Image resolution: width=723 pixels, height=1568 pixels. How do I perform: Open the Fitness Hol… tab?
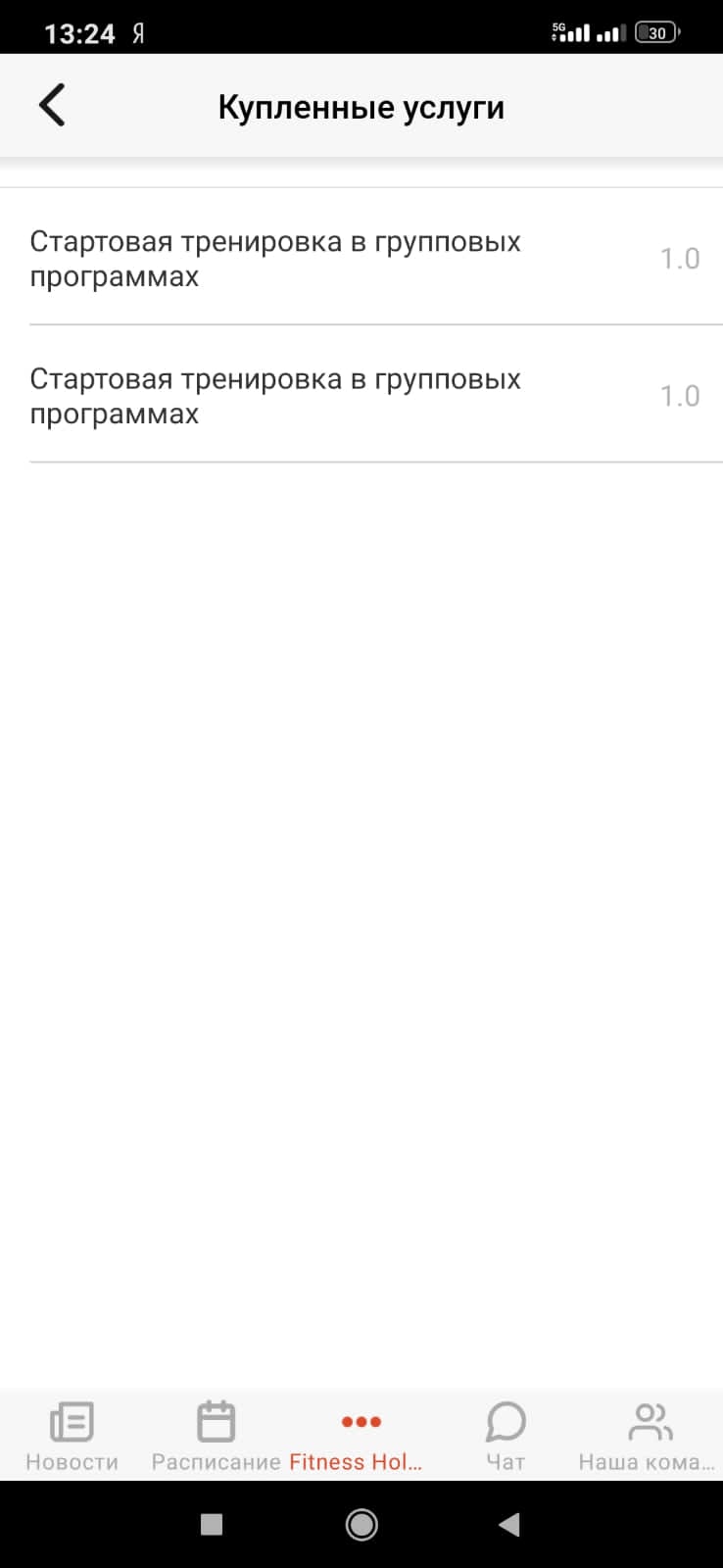coord(361,1436)
